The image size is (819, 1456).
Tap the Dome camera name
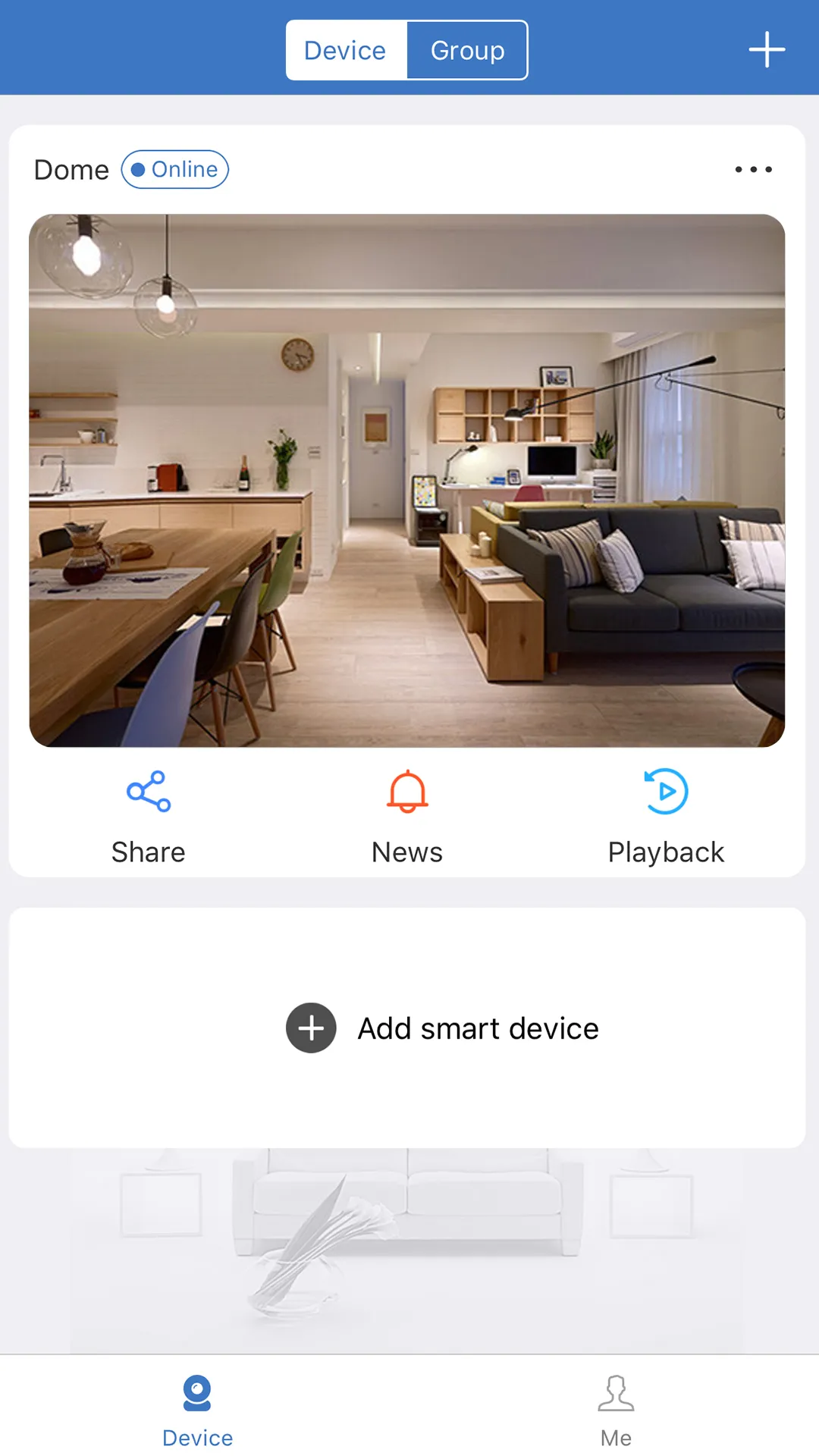71,169
